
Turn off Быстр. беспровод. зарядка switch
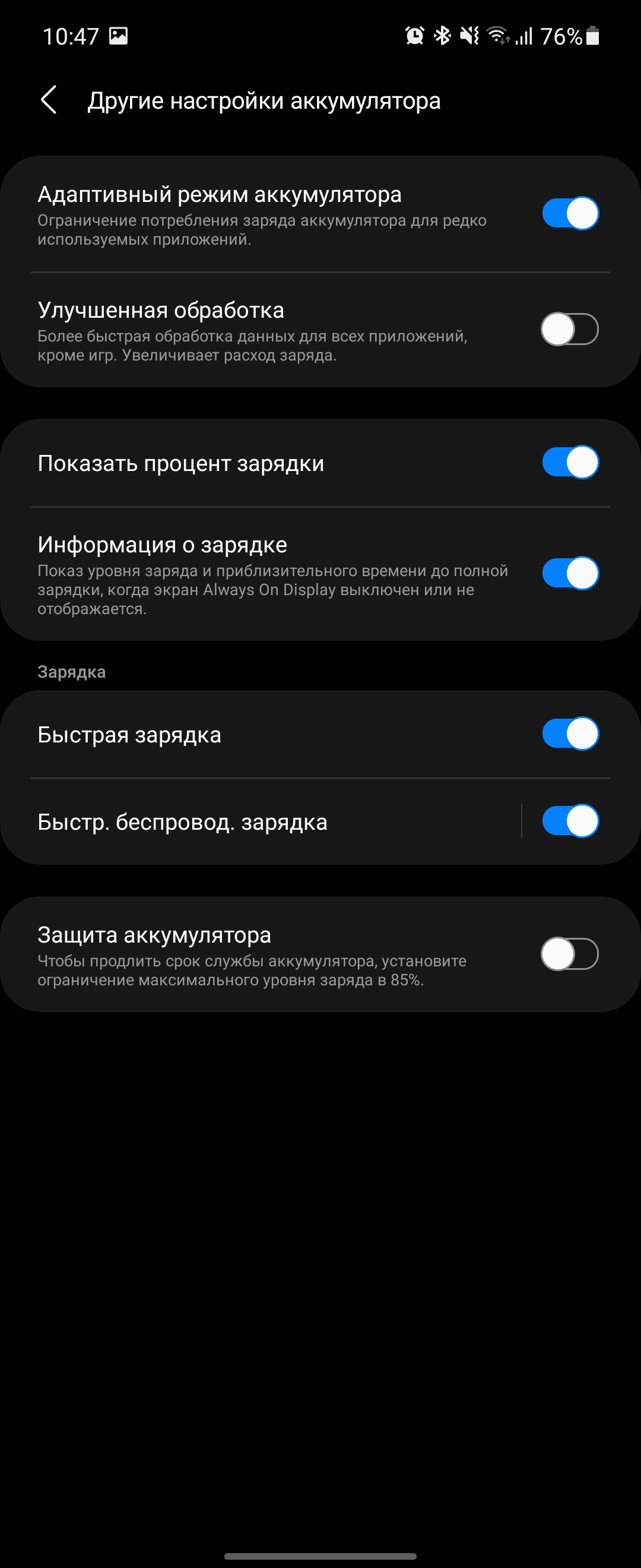click(570, 821)
